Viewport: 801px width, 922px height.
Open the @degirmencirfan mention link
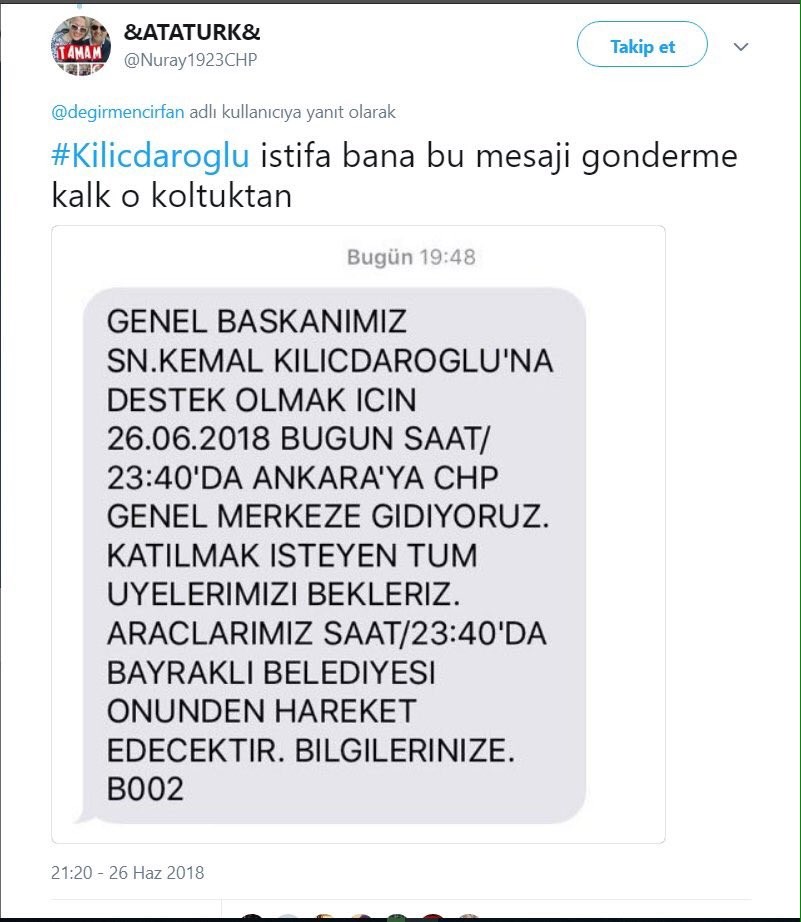pyautogui.click(x=118, y=112)
